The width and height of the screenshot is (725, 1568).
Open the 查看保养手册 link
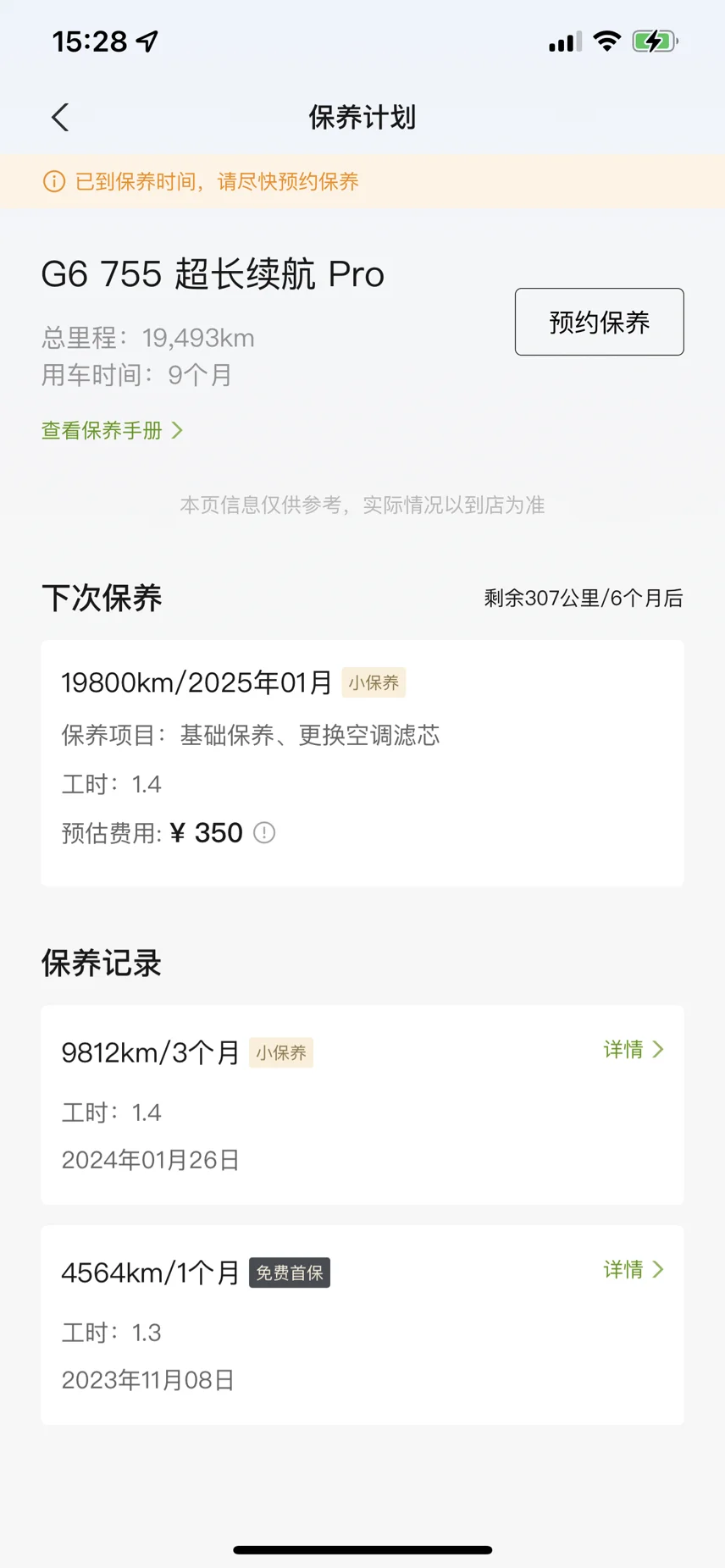[x=112, y=430]
